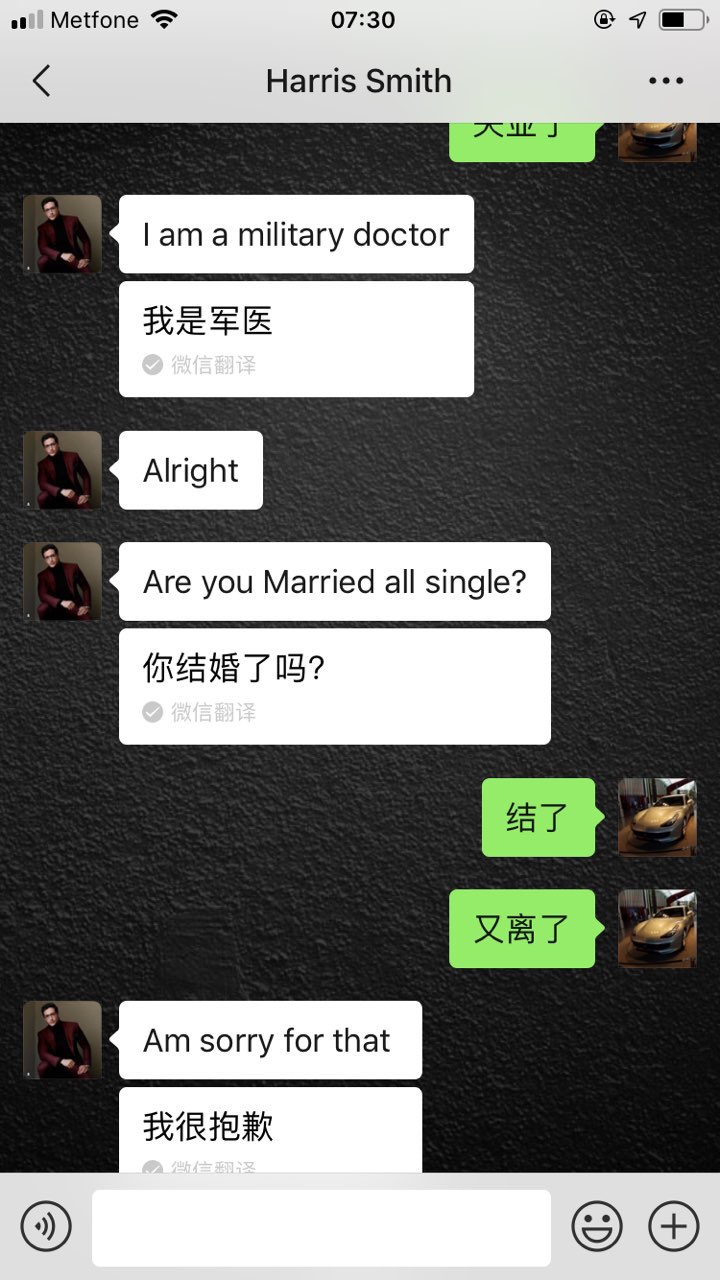Image resolution: width=720 pixels, height=1280 pixels.
Task: Go back to the chat list
Action: [x=41, y=81]
